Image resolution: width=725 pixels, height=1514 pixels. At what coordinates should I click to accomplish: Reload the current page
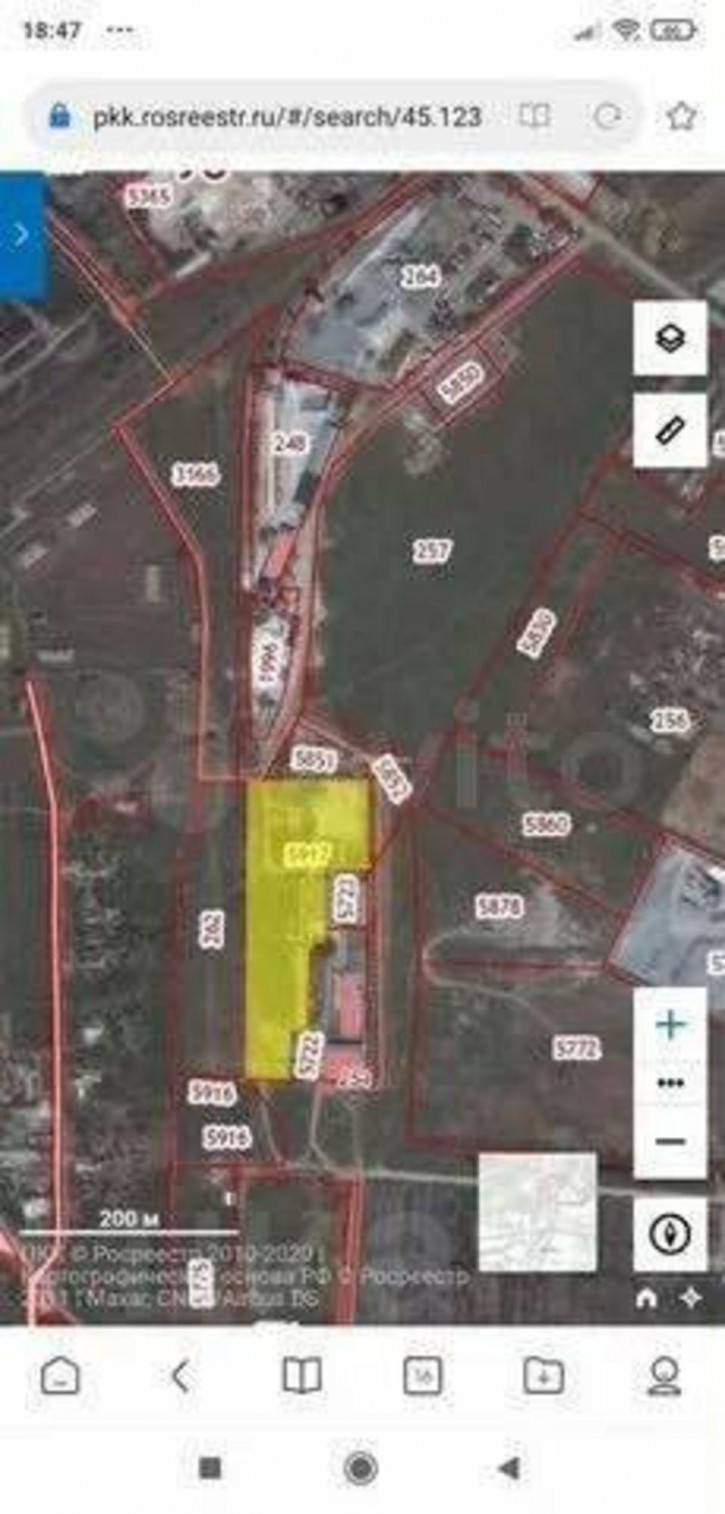pos(607,117)
